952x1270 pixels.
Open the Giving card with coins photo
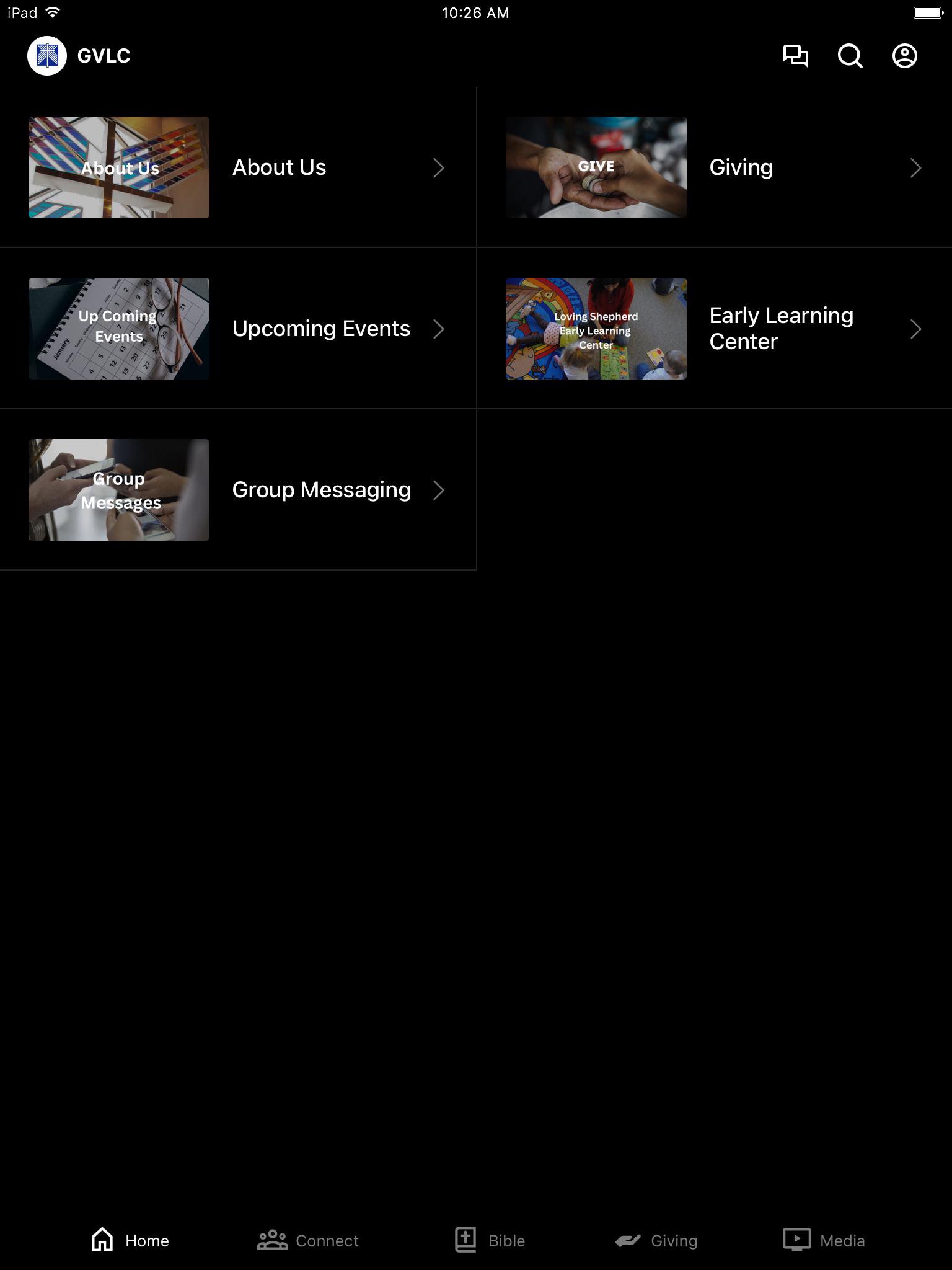pyautogui.click(x=714, y=167)
